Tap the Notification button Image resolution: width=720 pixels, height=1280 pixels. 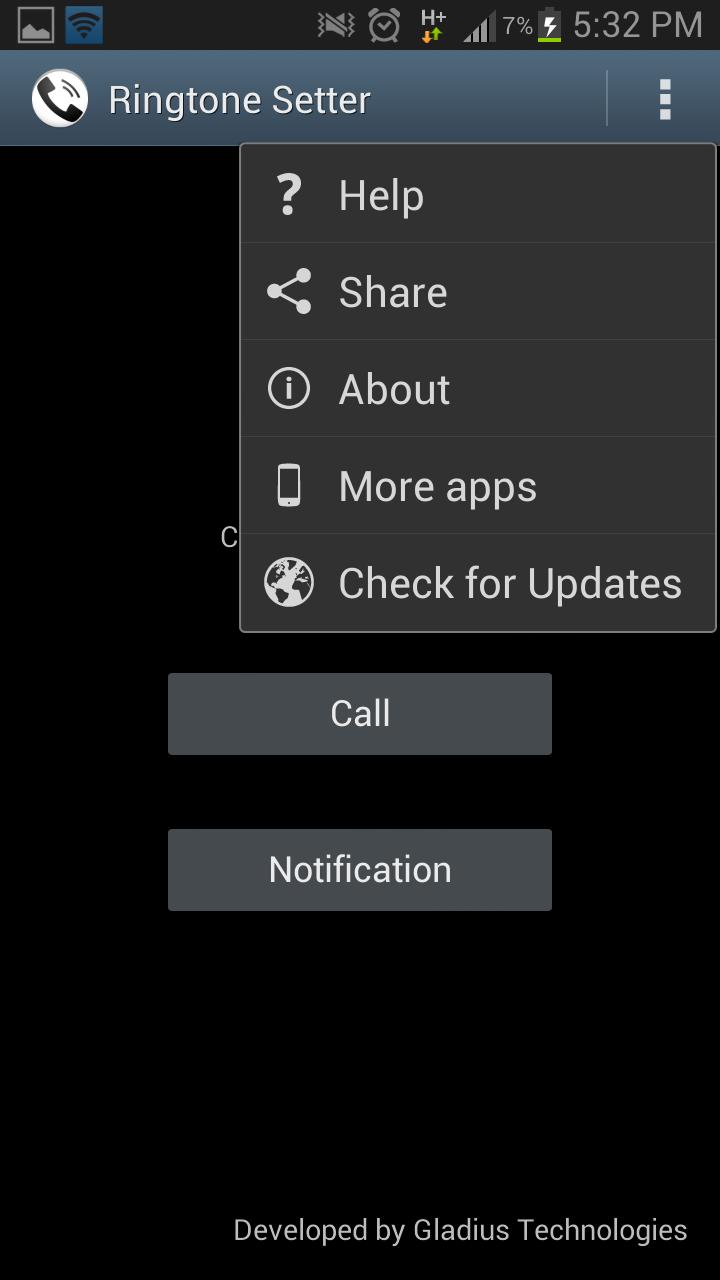point(360,870)
